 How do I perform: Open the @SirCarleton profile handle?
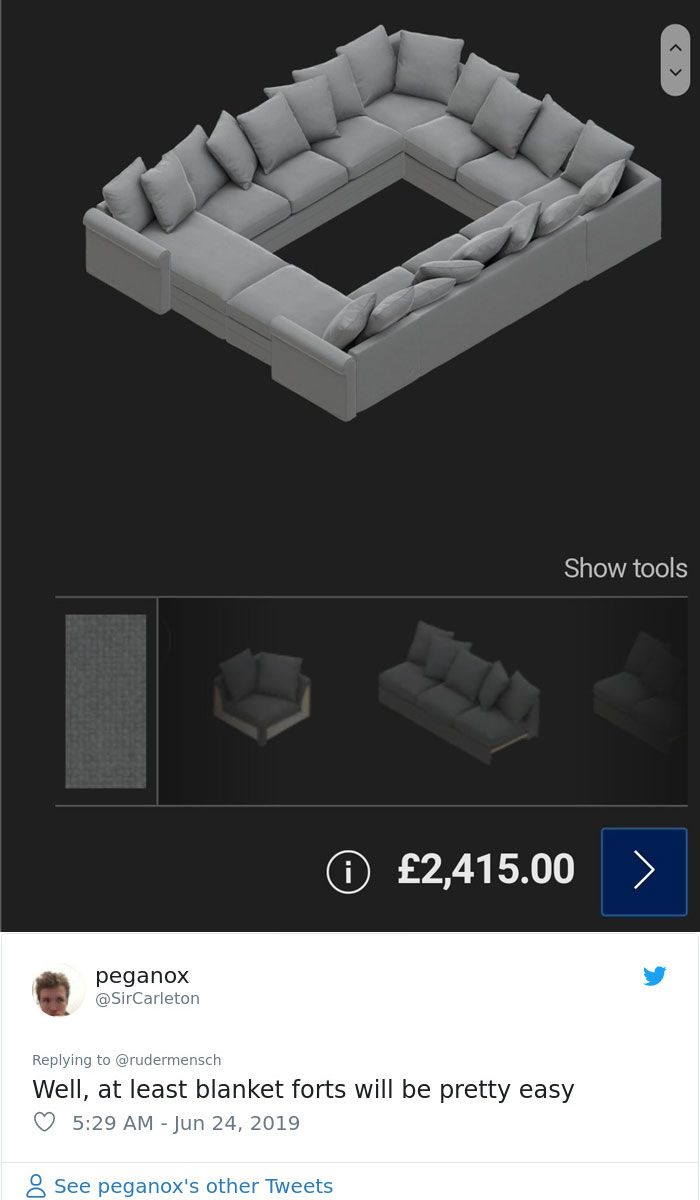(x=147, y=999)
